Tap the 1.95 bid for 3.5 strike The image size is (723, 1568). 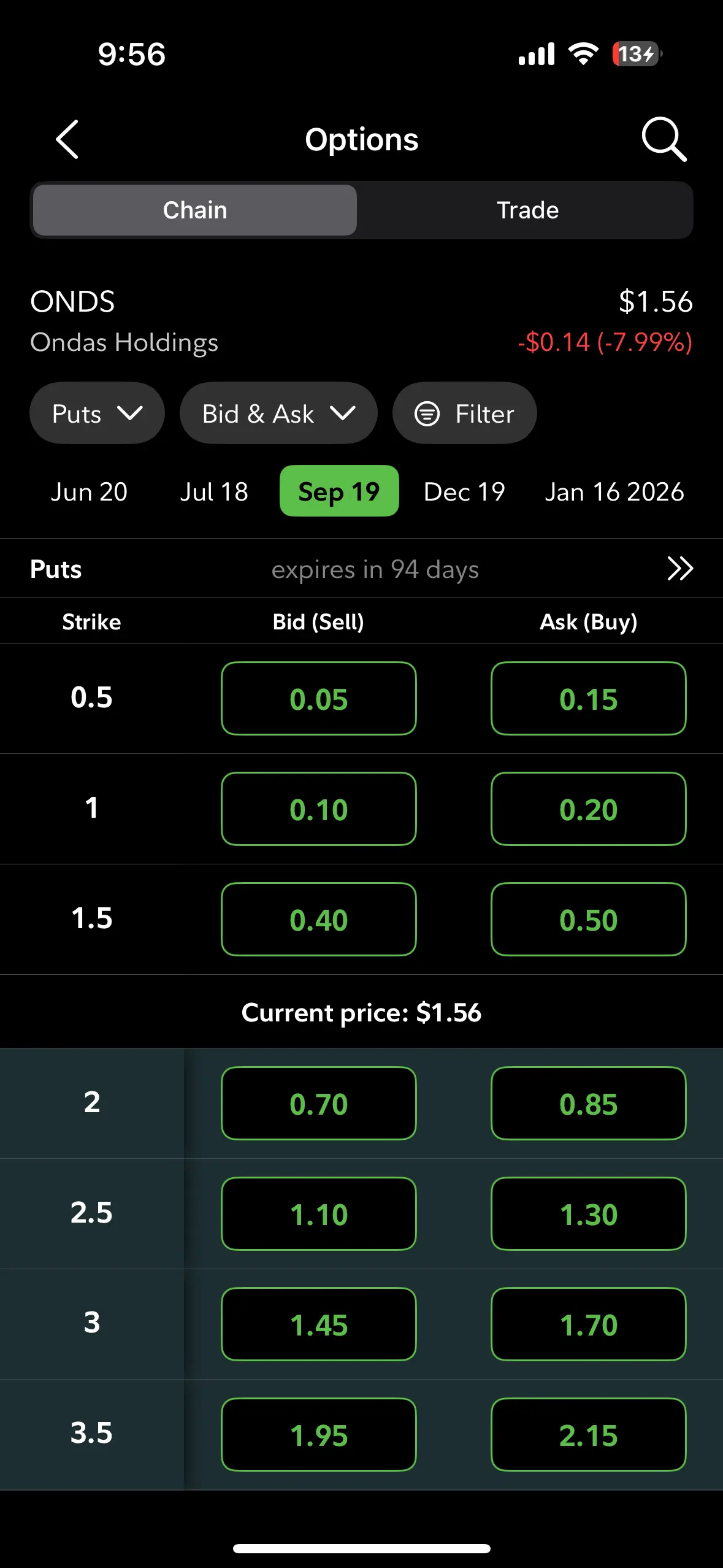coord(319,1435)
